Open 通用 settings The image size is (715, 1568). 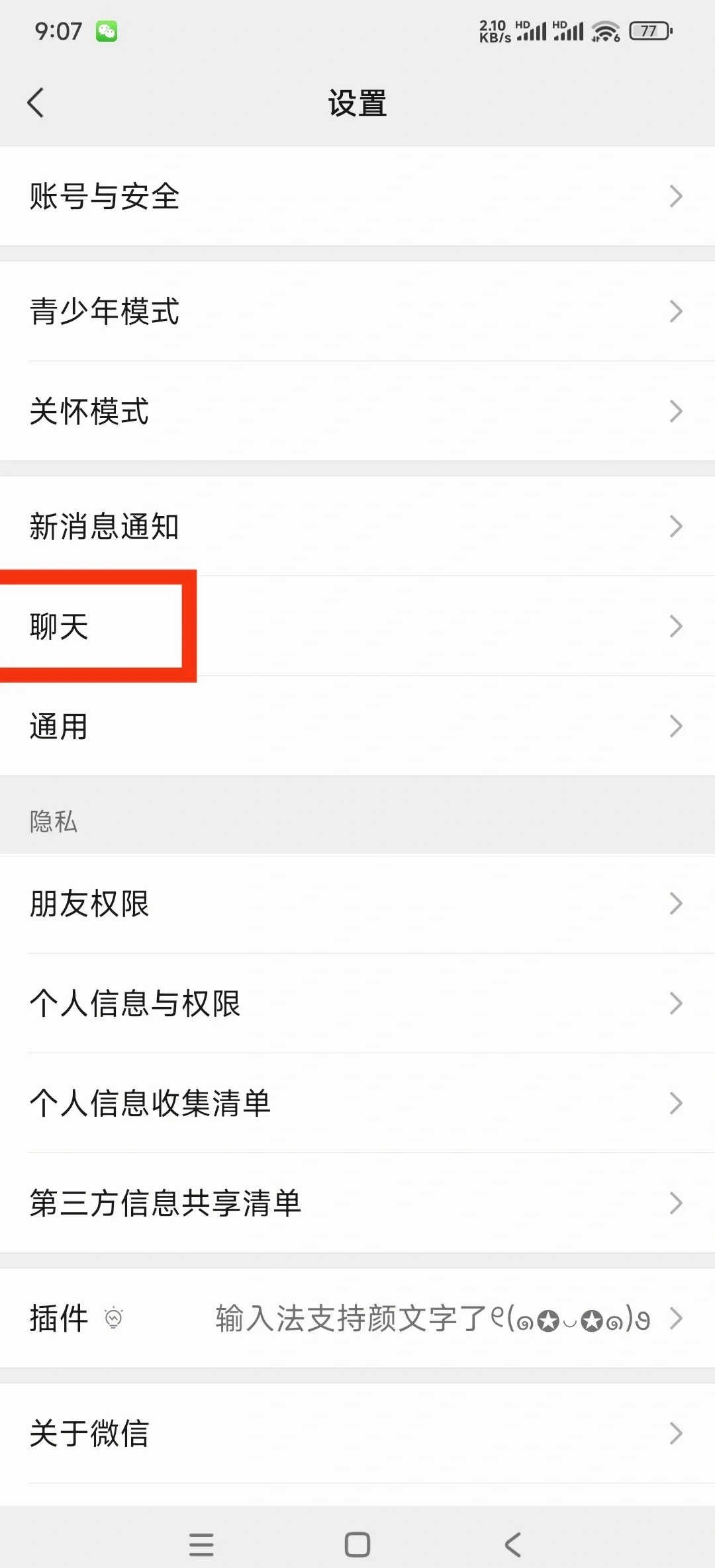[x=358, y=726]
